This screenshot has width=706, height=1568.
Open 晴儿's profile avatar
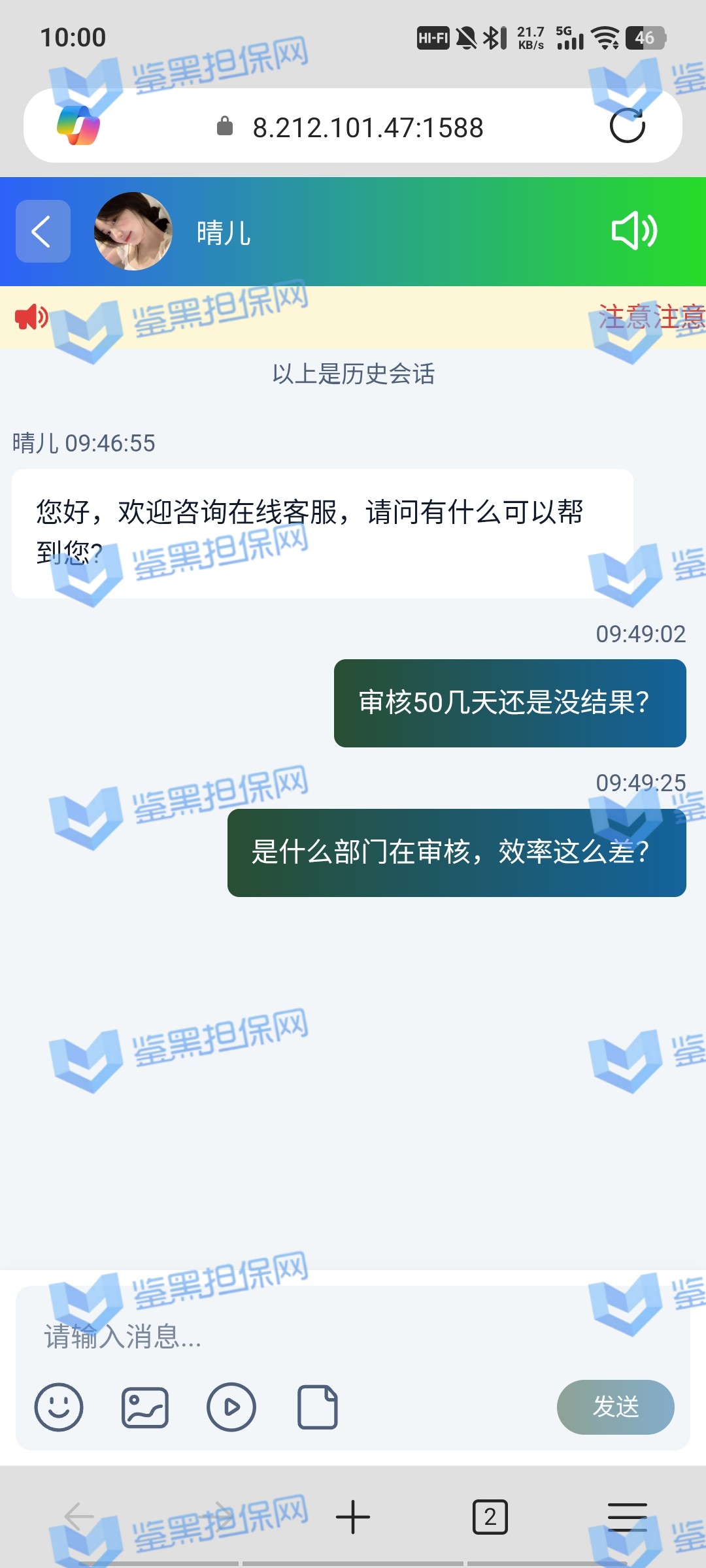[x=133, y=231]
